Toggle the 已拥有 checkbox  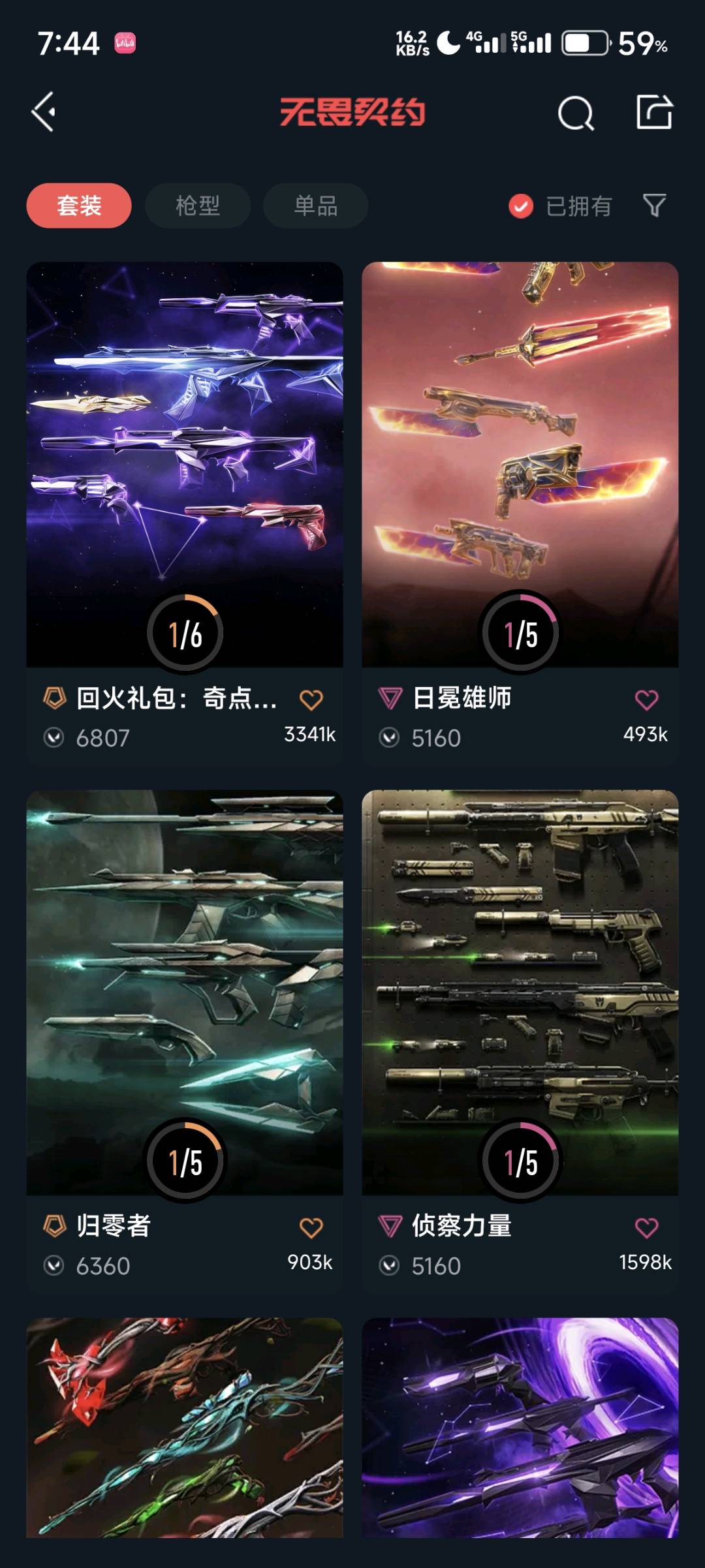521,206
